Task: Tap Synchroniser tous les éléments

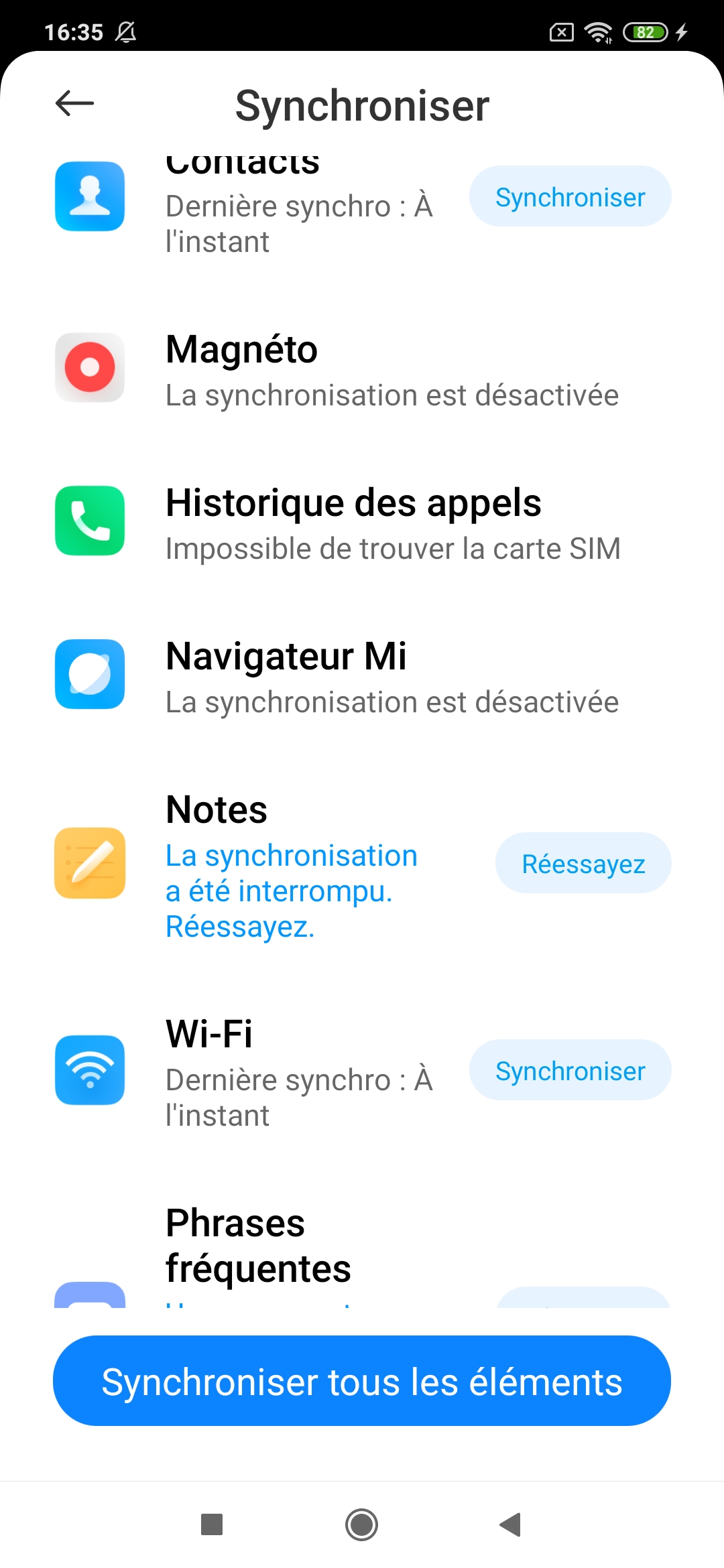Action: [x=361, y=1380]
